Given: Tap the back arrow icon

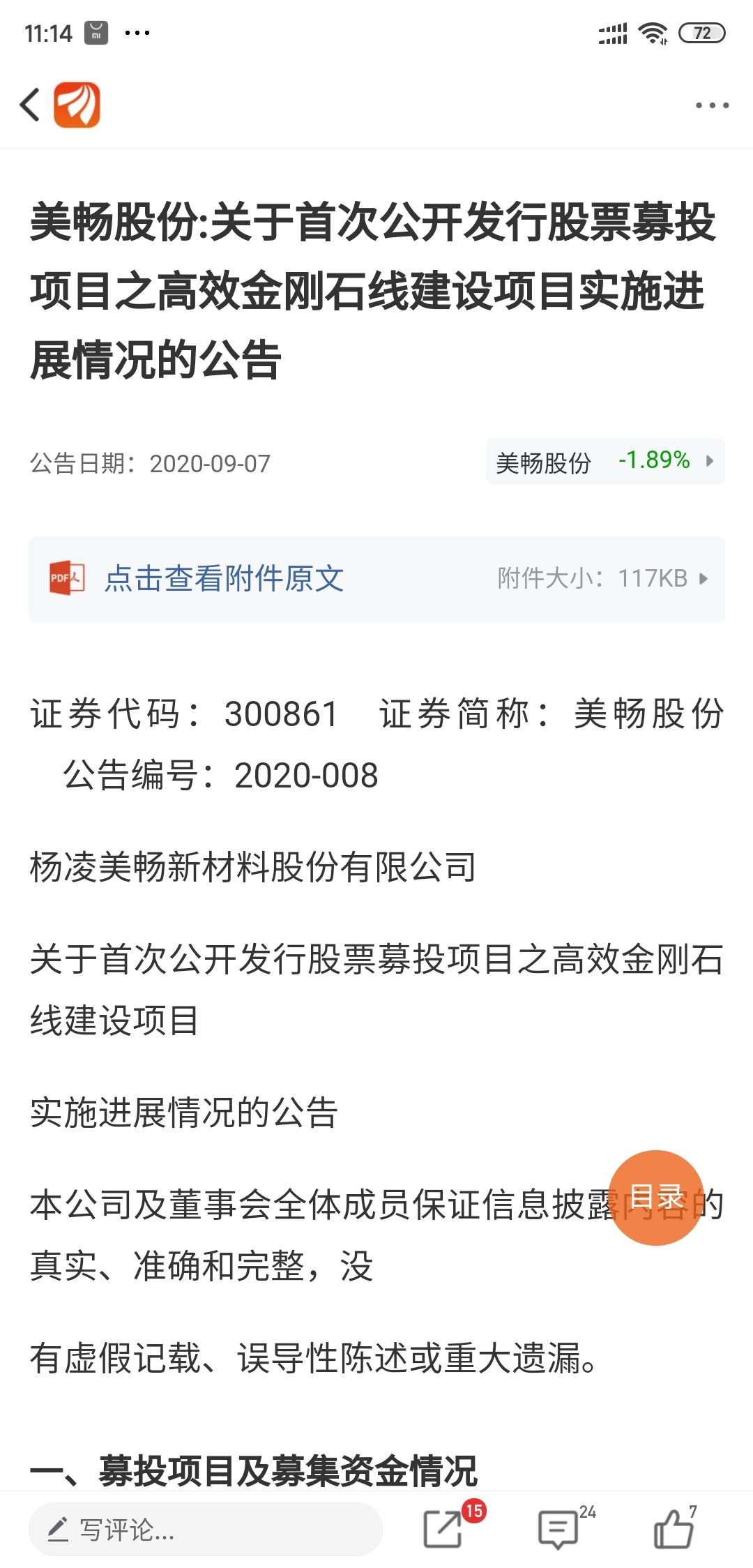Looking at the screenshot, I should click(29, 105).
